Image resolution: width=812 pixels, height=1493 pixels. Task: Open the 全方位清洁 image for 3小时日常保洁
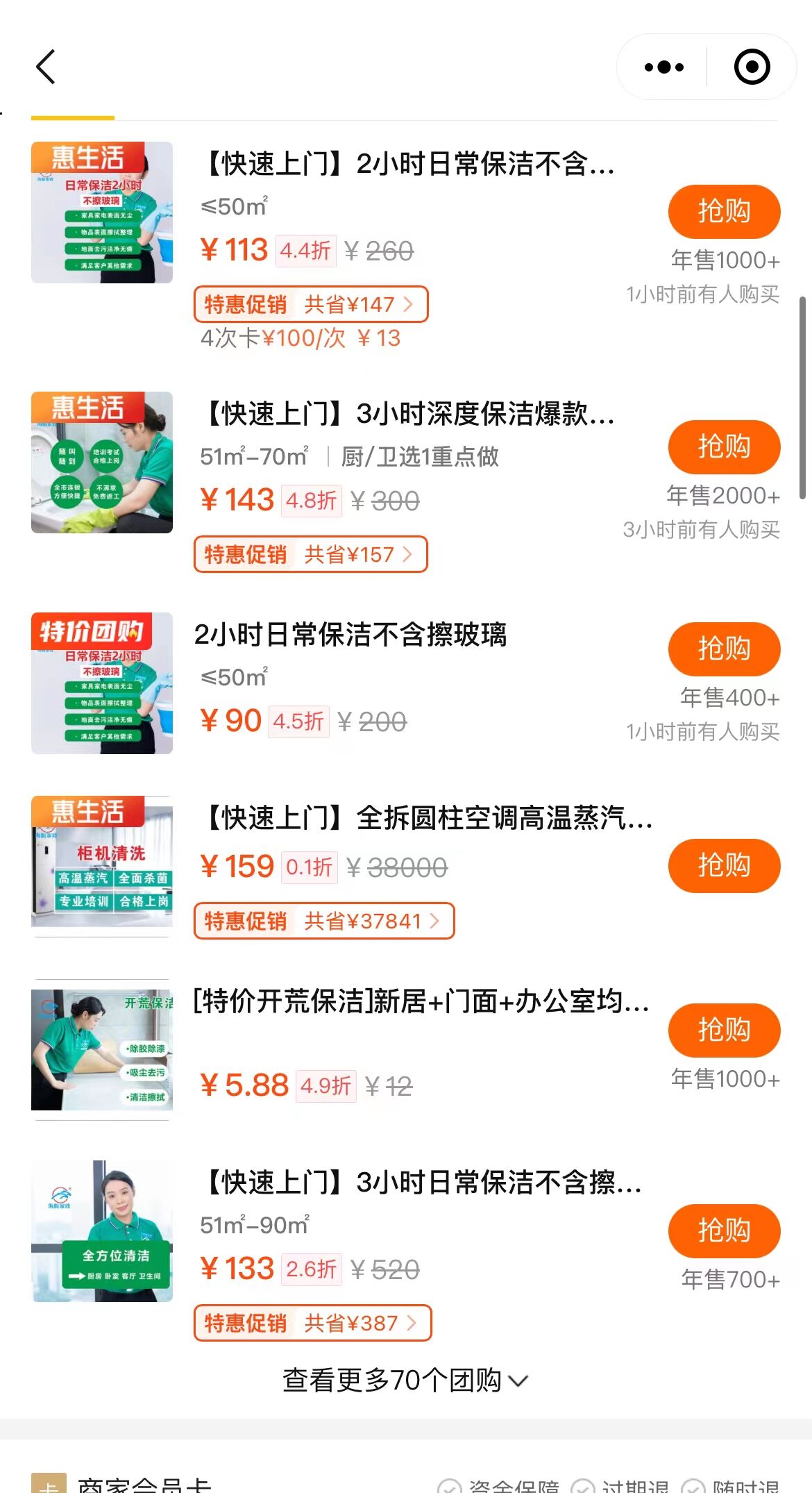pyautogui.click(x=102, y=1231)
